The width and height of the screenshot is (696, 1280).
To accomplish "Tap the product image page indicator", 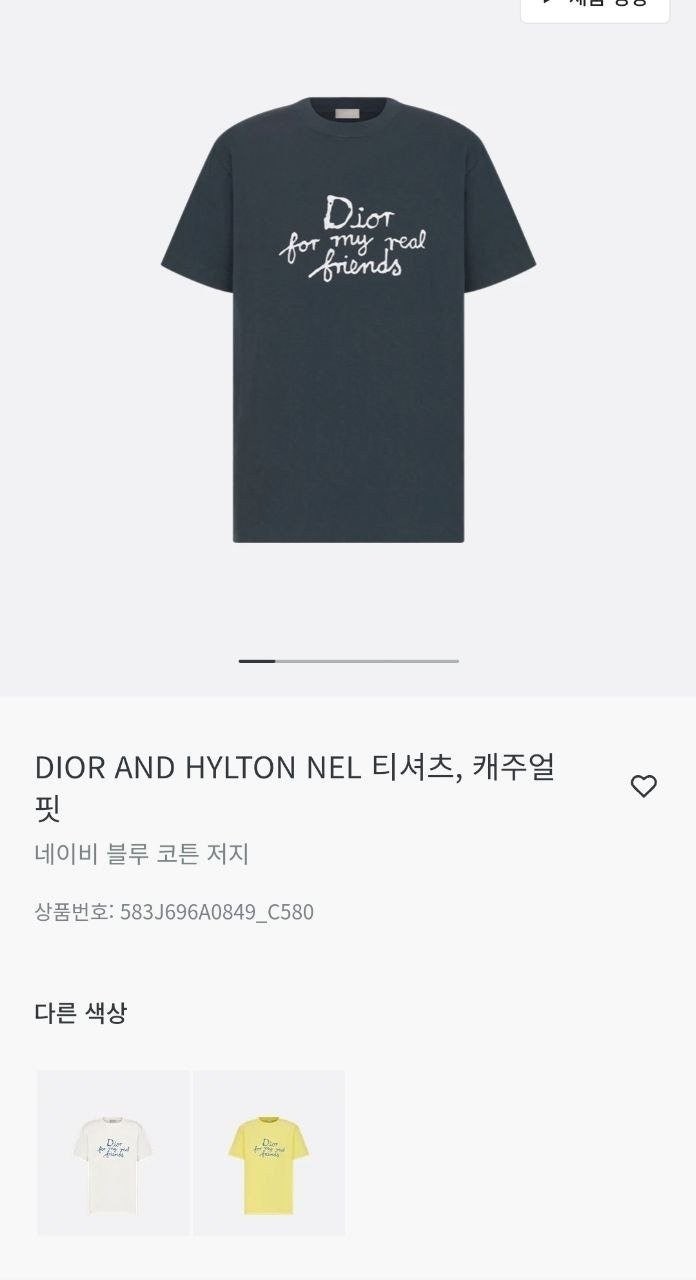I will pos(348,661).
